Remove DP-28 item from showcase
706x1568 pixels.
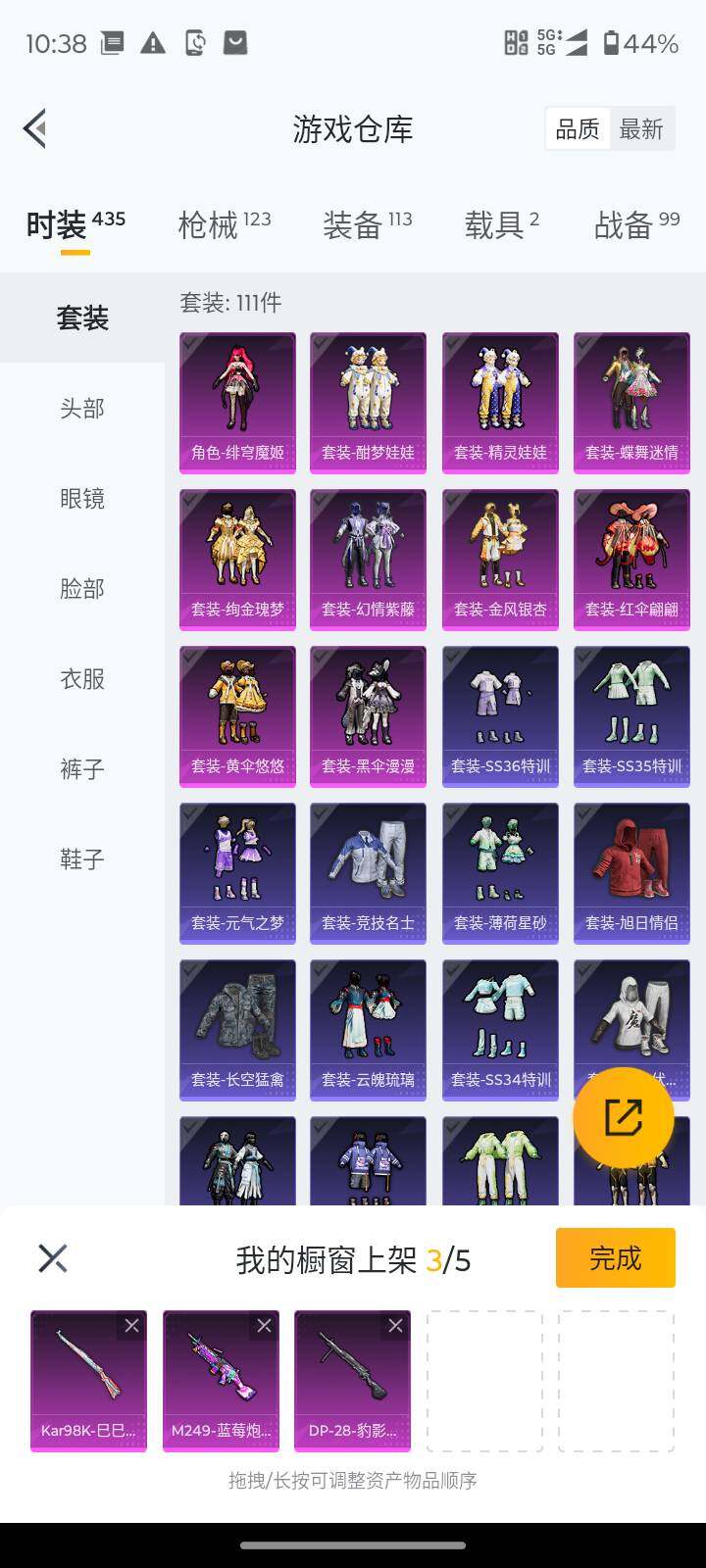click(395, 1326)
